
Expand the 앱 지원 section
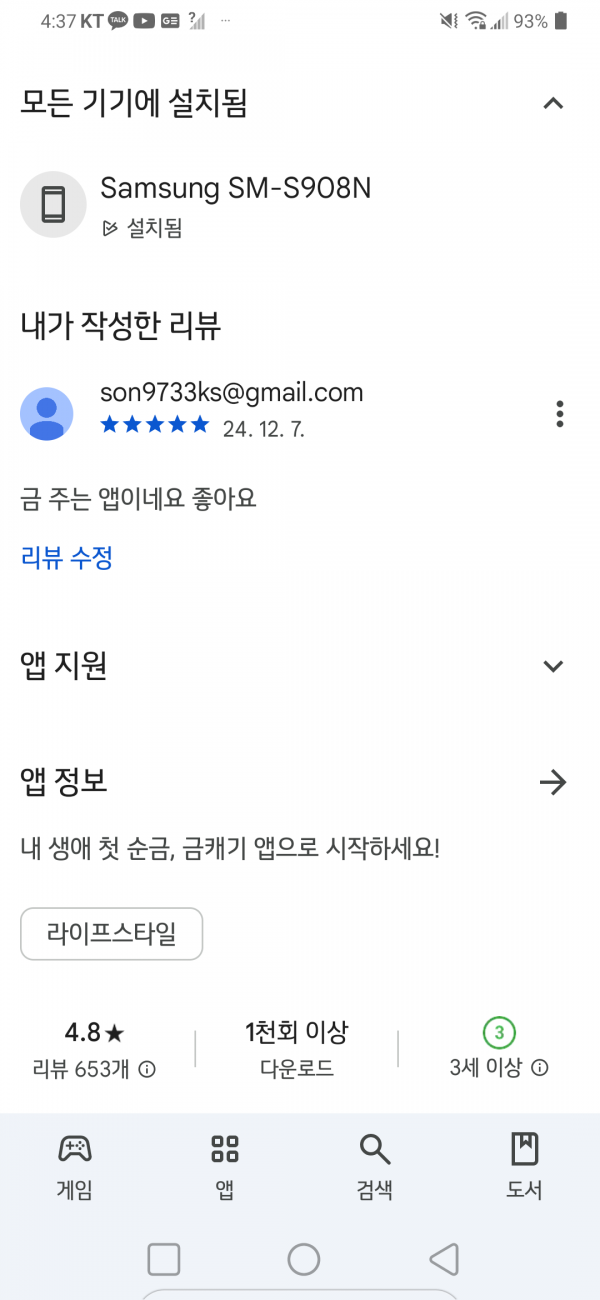pos(553,666)
